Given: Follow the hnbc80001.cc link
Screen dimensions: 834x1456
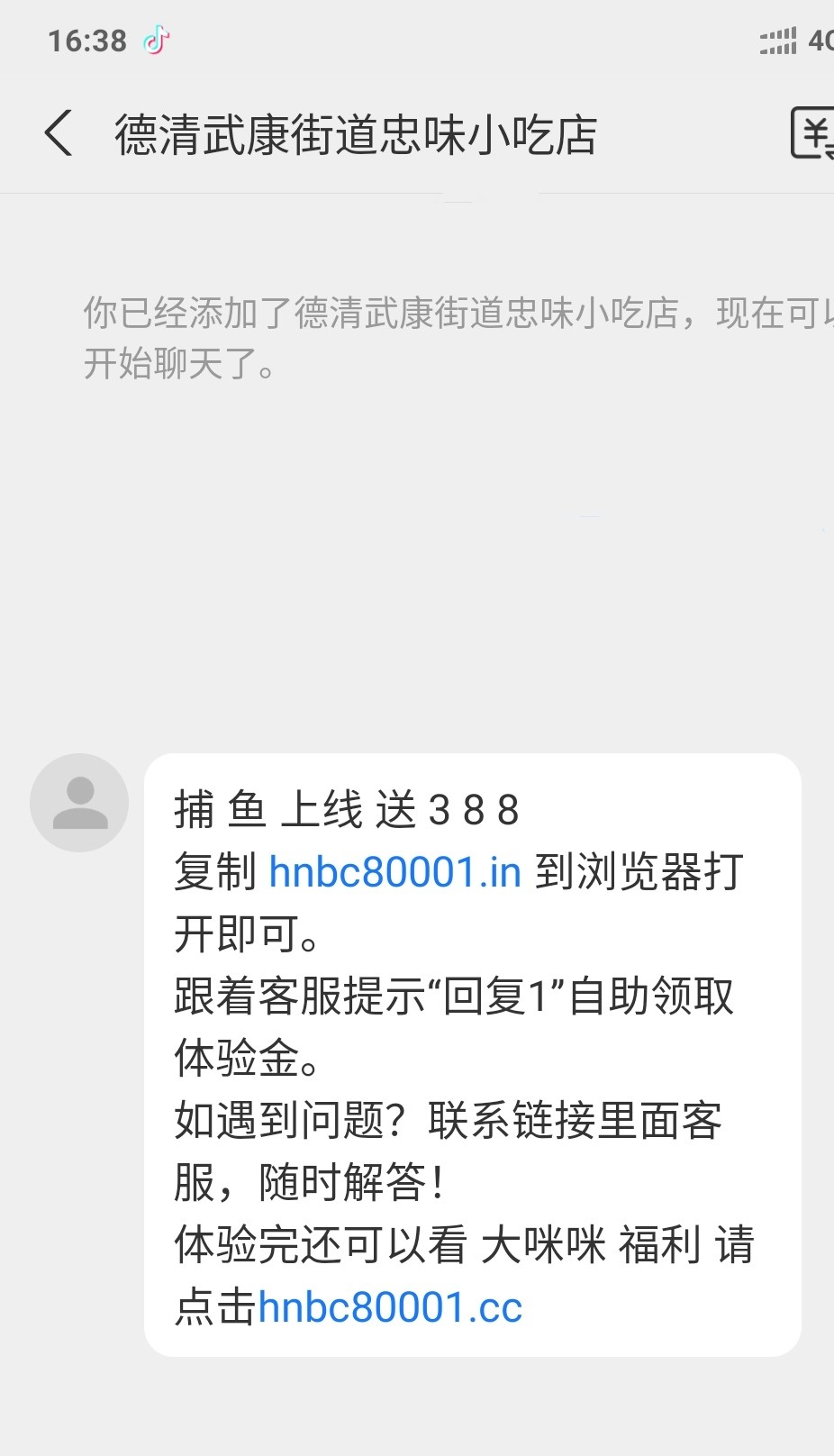Looking at the screenshot, I should pos(390,1307).
